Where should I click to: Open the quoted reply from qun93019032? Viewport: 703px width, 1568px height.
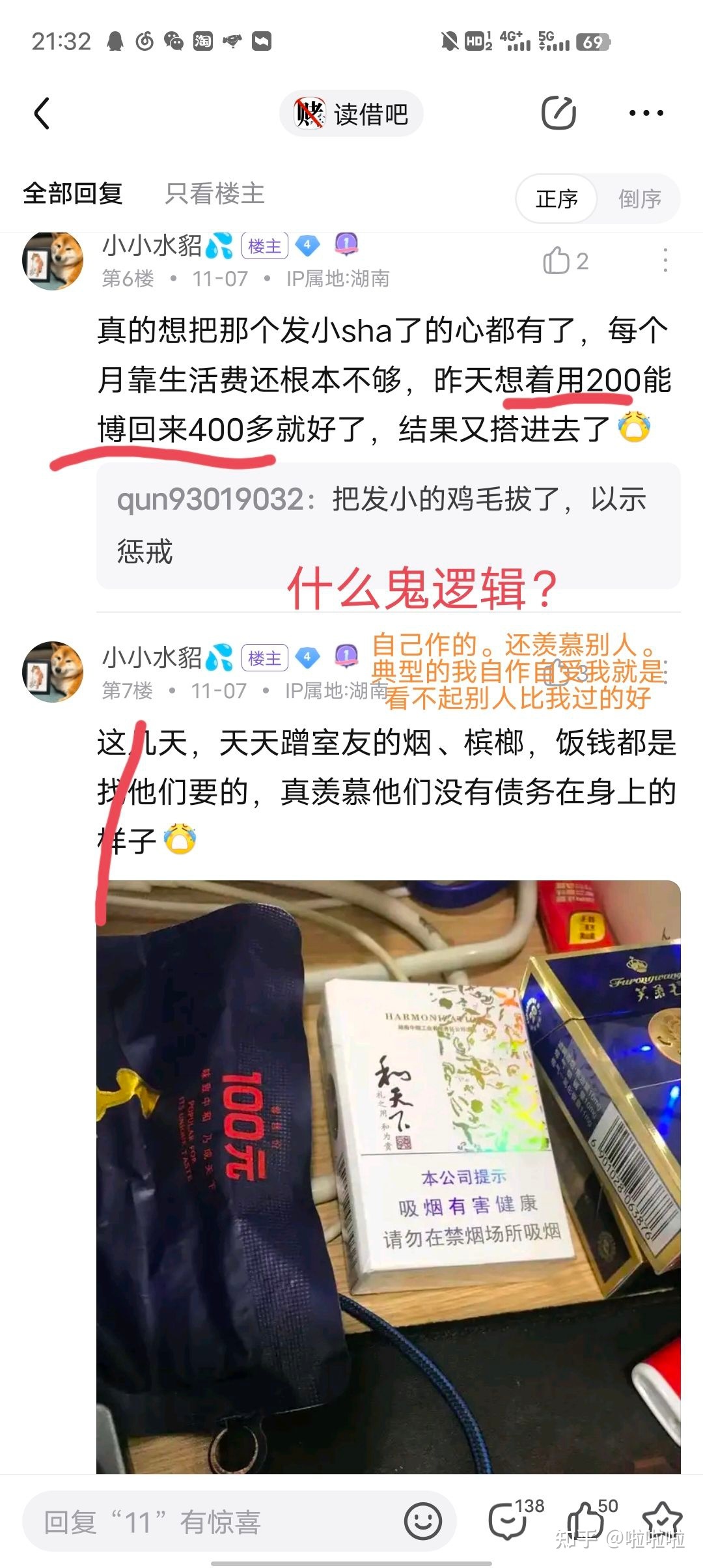click(x=388, y=525)
